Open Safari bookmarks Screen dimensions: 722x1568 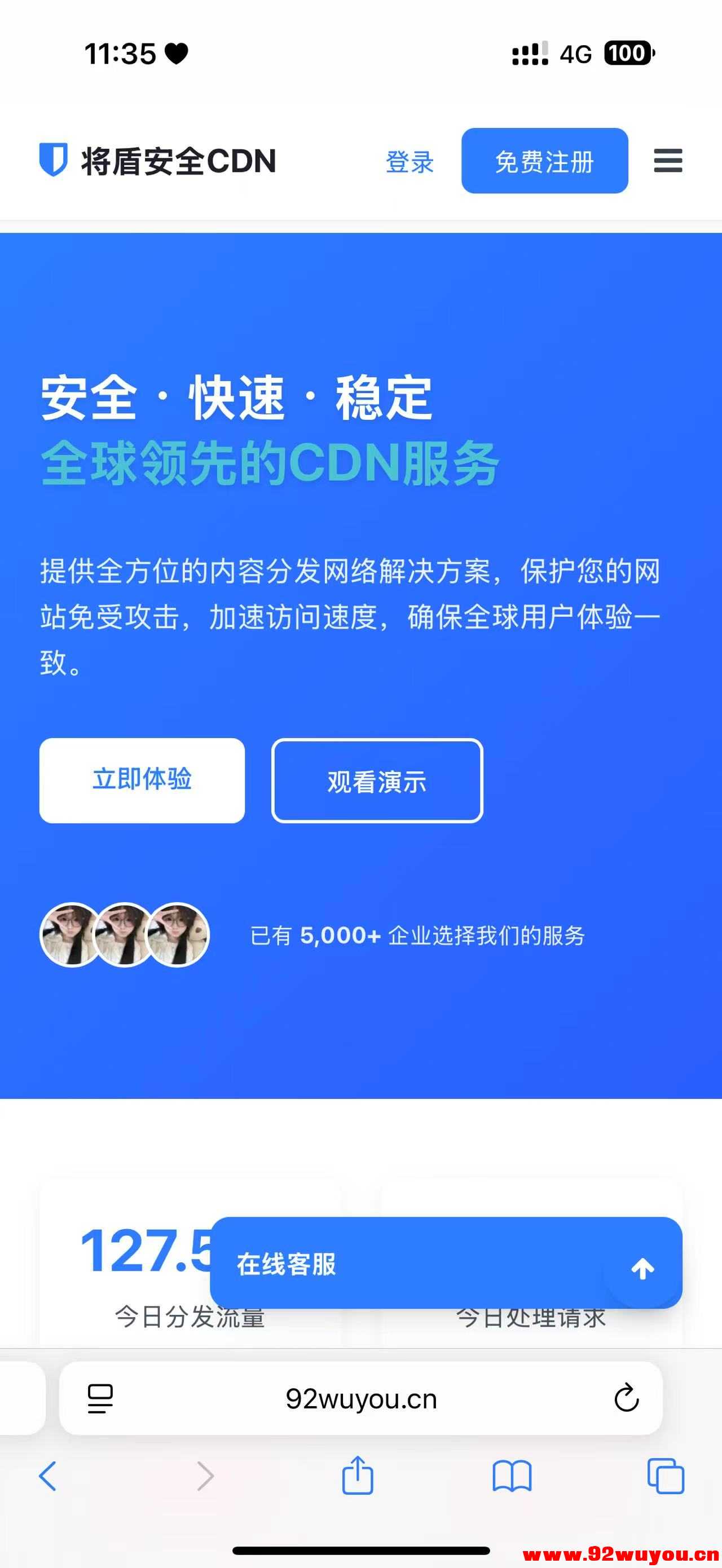pyautogui.click(x=512, y=1476)
